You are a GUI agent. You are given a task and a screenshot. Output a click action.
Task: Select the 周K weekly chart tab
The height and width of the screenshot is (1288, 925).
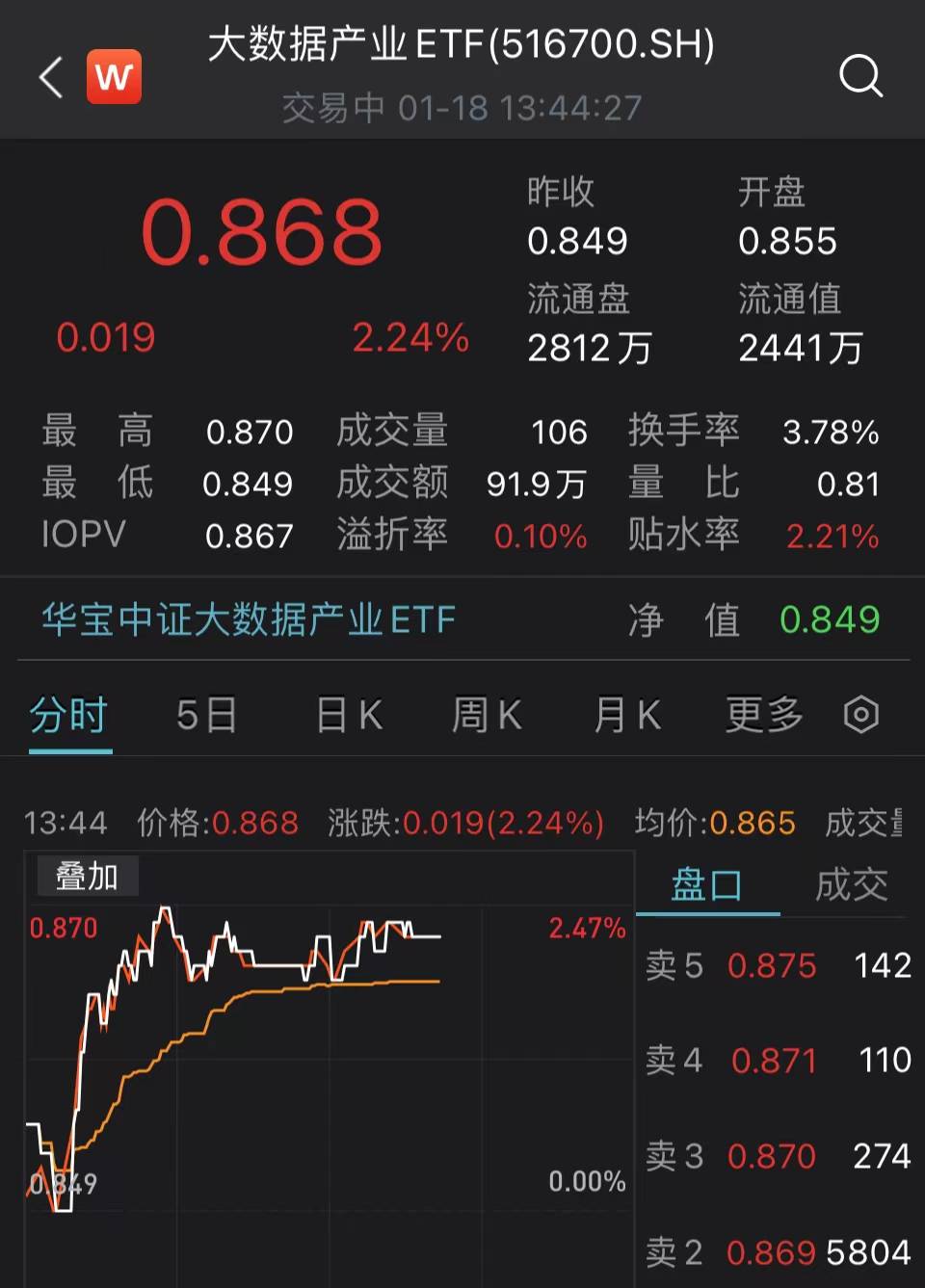[487, 716]
